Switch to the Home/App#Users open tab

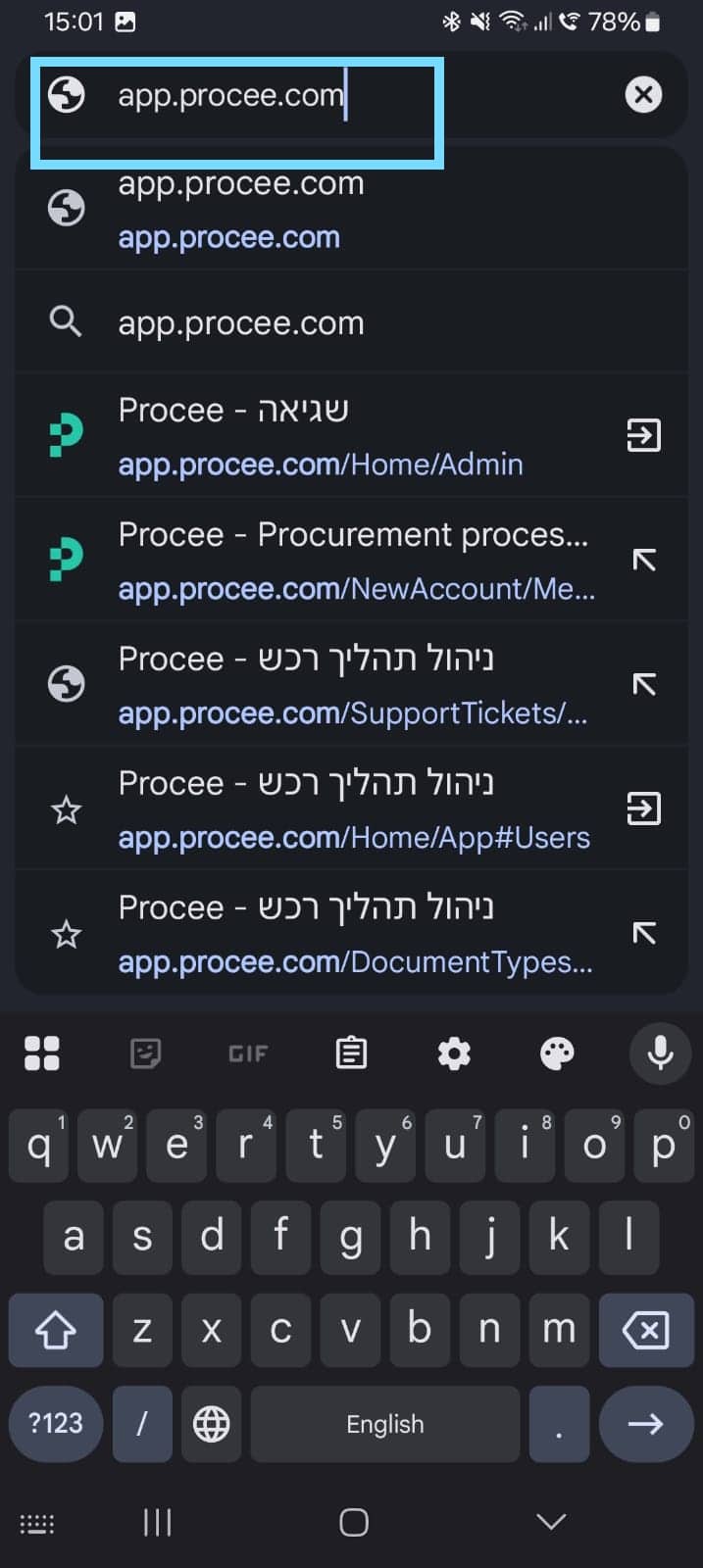tap(643, 808)
